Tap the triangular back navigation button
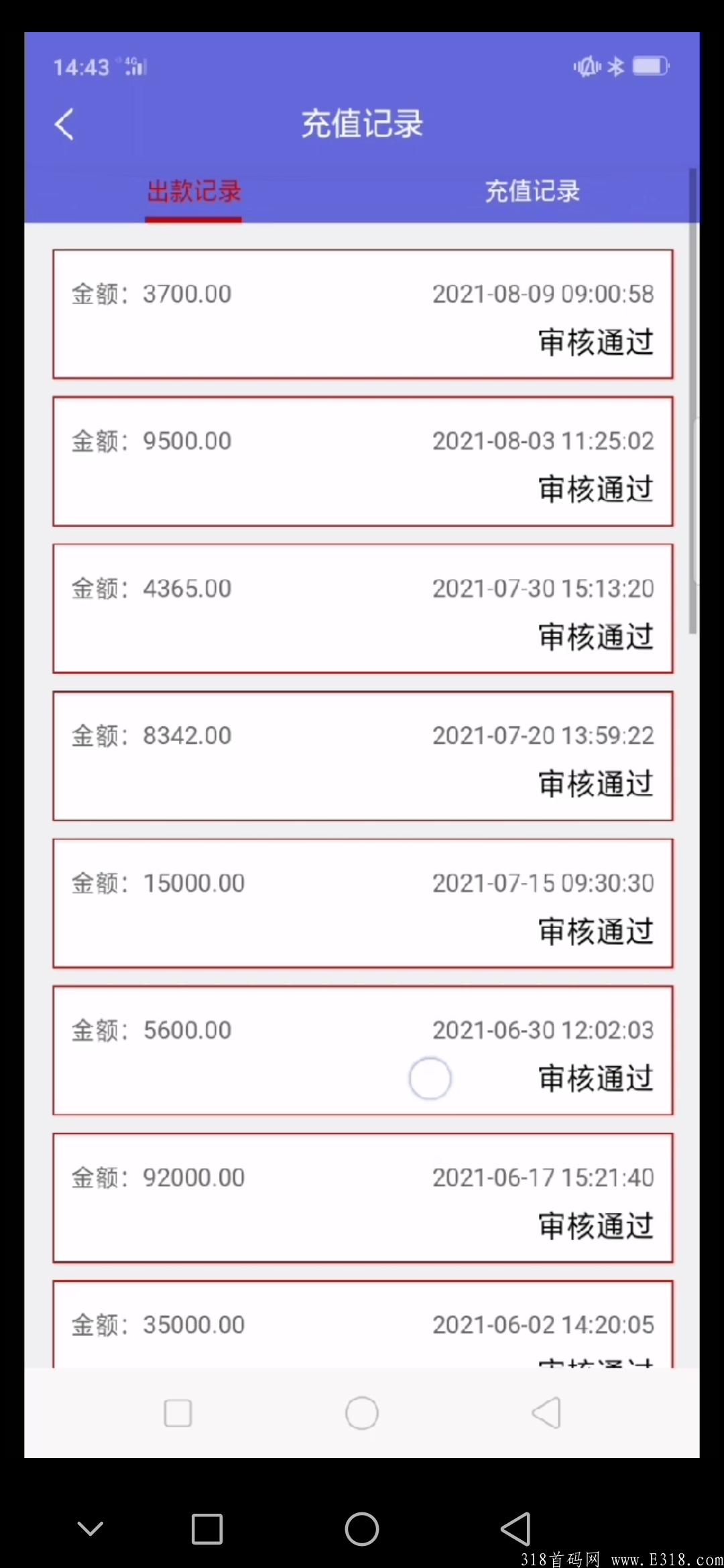724x1568 pixels. [x=546, y=1413]
